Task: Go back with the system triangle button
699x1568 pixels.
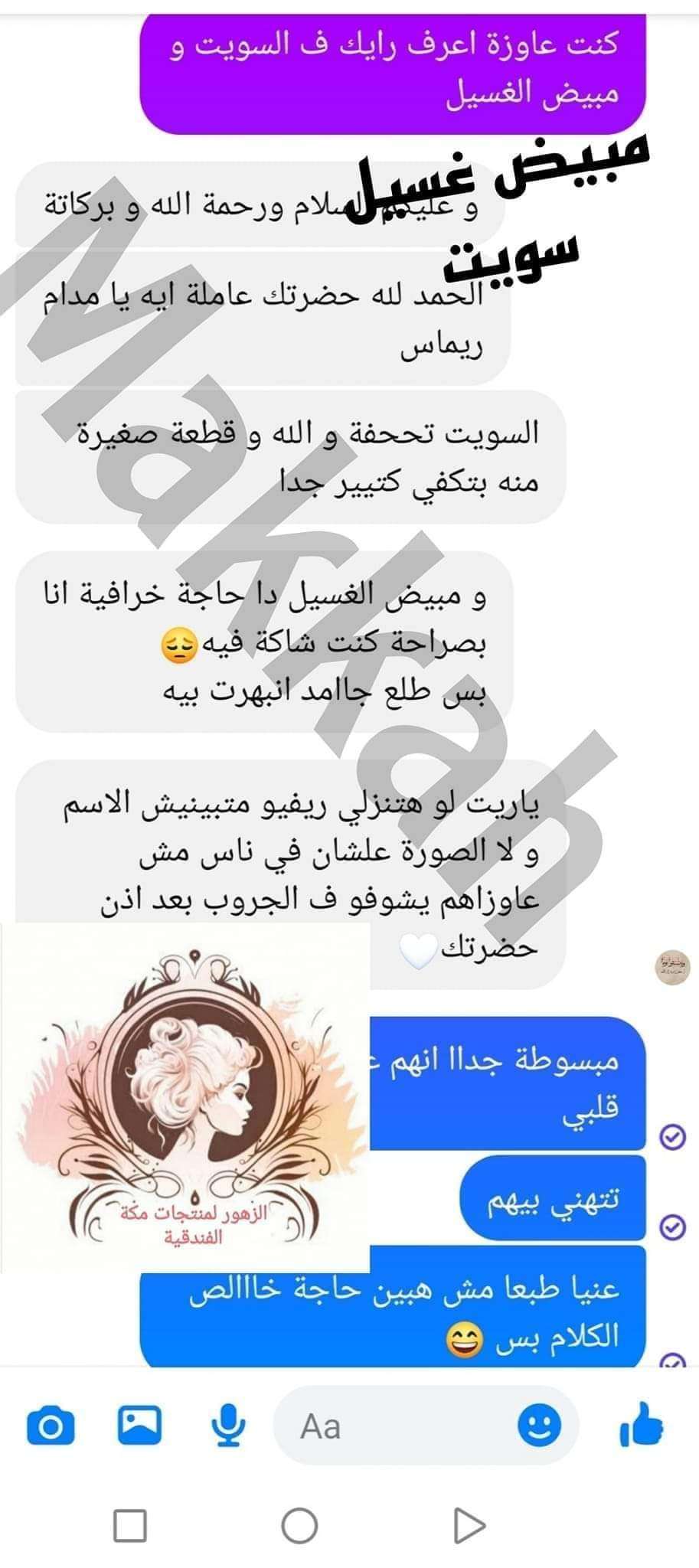Action: pyautogui.click(x=469, y=1525)
